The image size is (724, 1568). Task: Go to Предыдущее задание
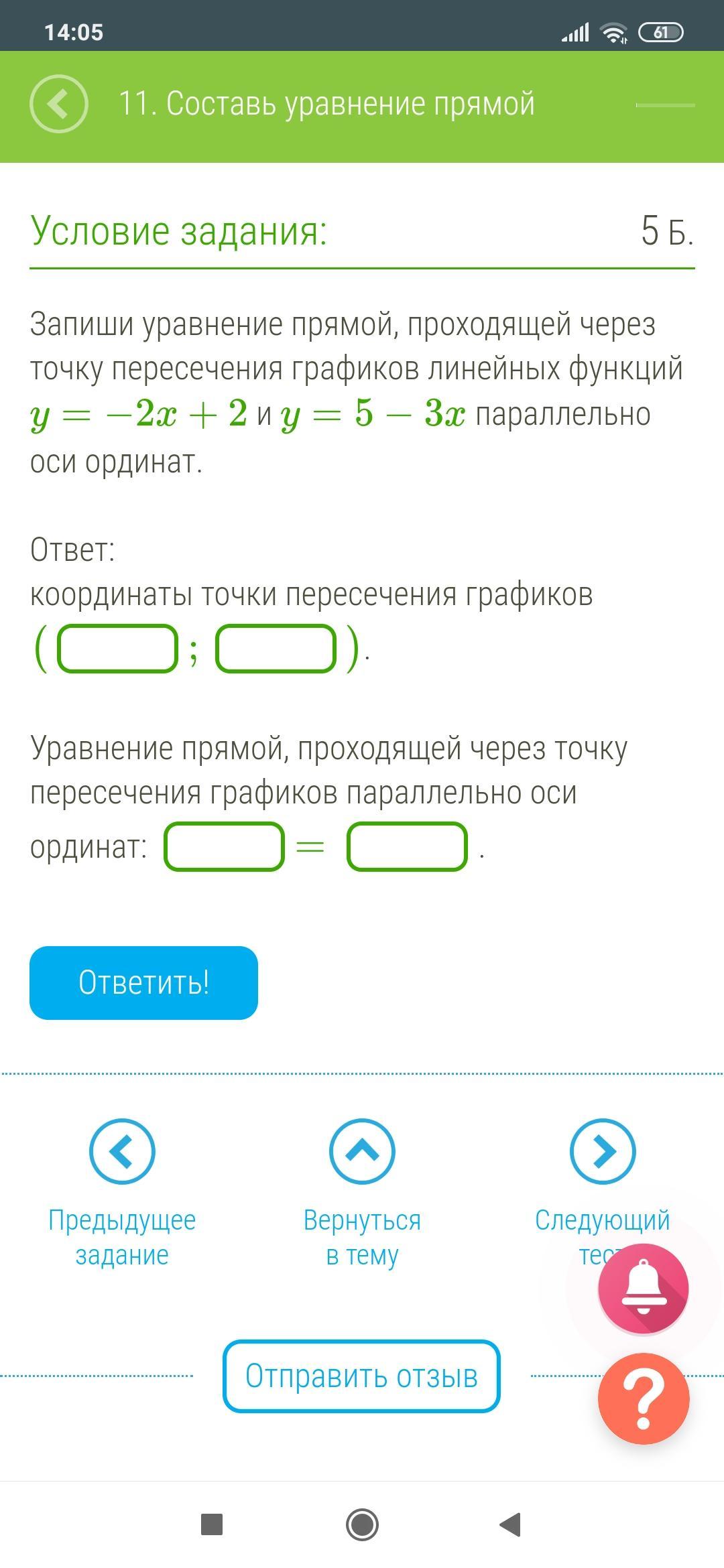coord(122,1151)
